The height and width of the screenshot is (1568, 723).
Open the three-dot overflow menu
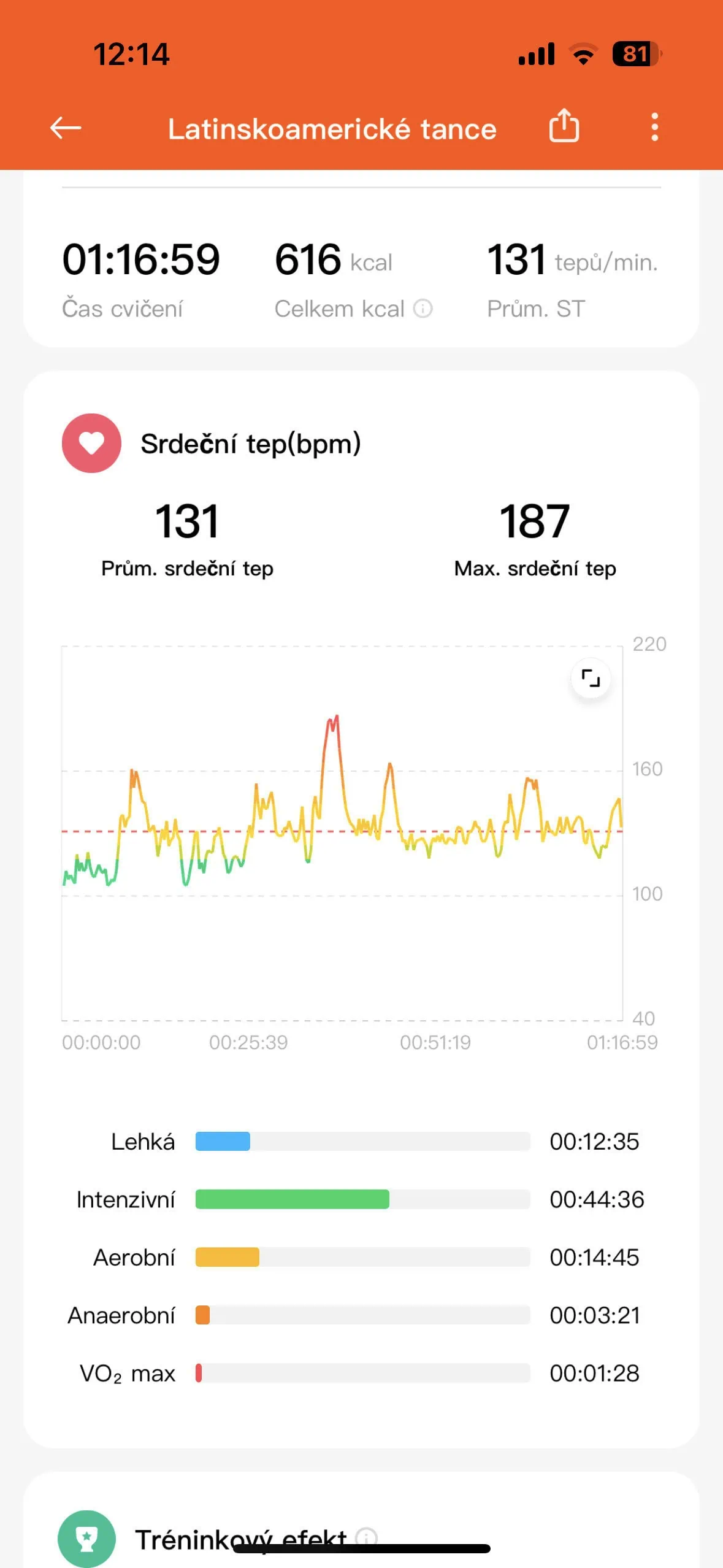pos(654,127)
